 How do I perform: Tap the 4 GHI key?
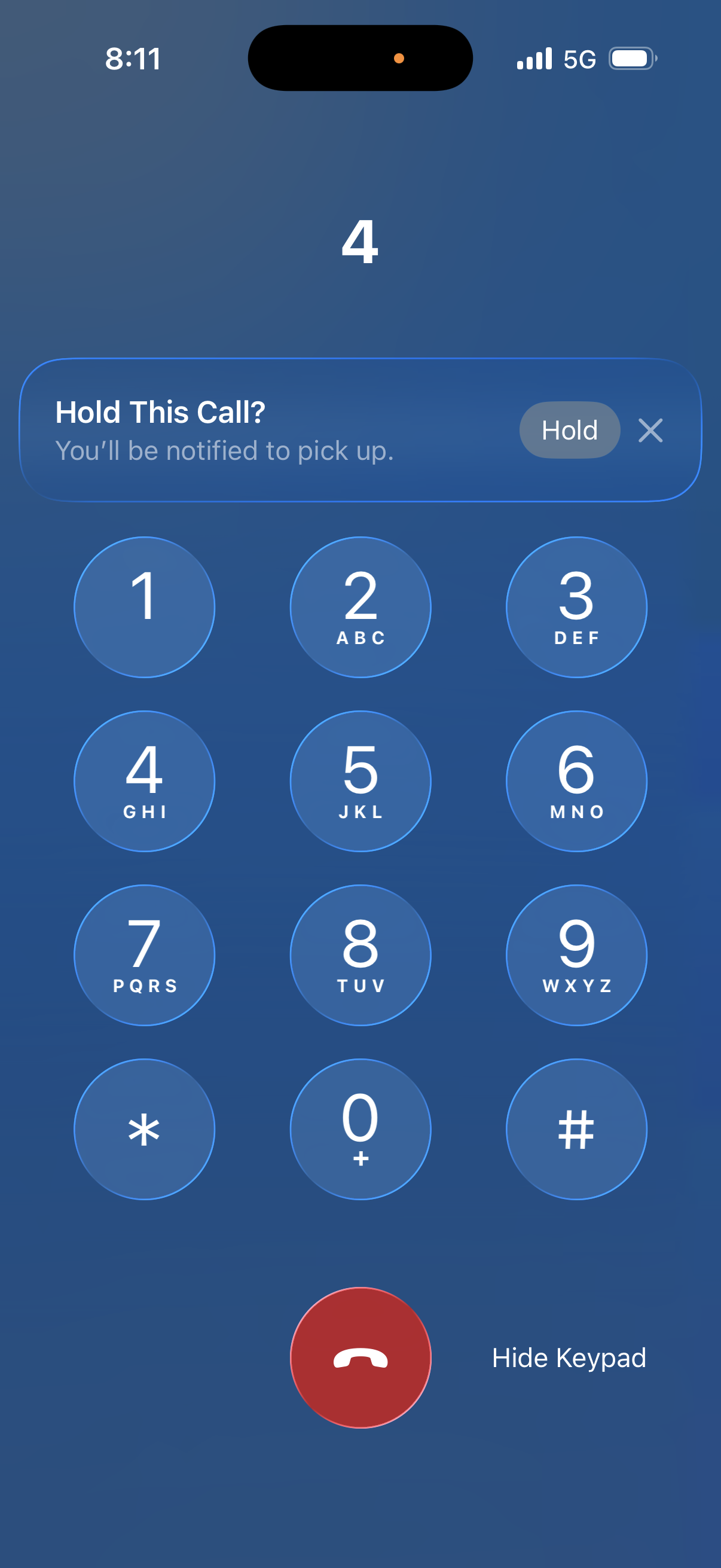tap(144, 781)
